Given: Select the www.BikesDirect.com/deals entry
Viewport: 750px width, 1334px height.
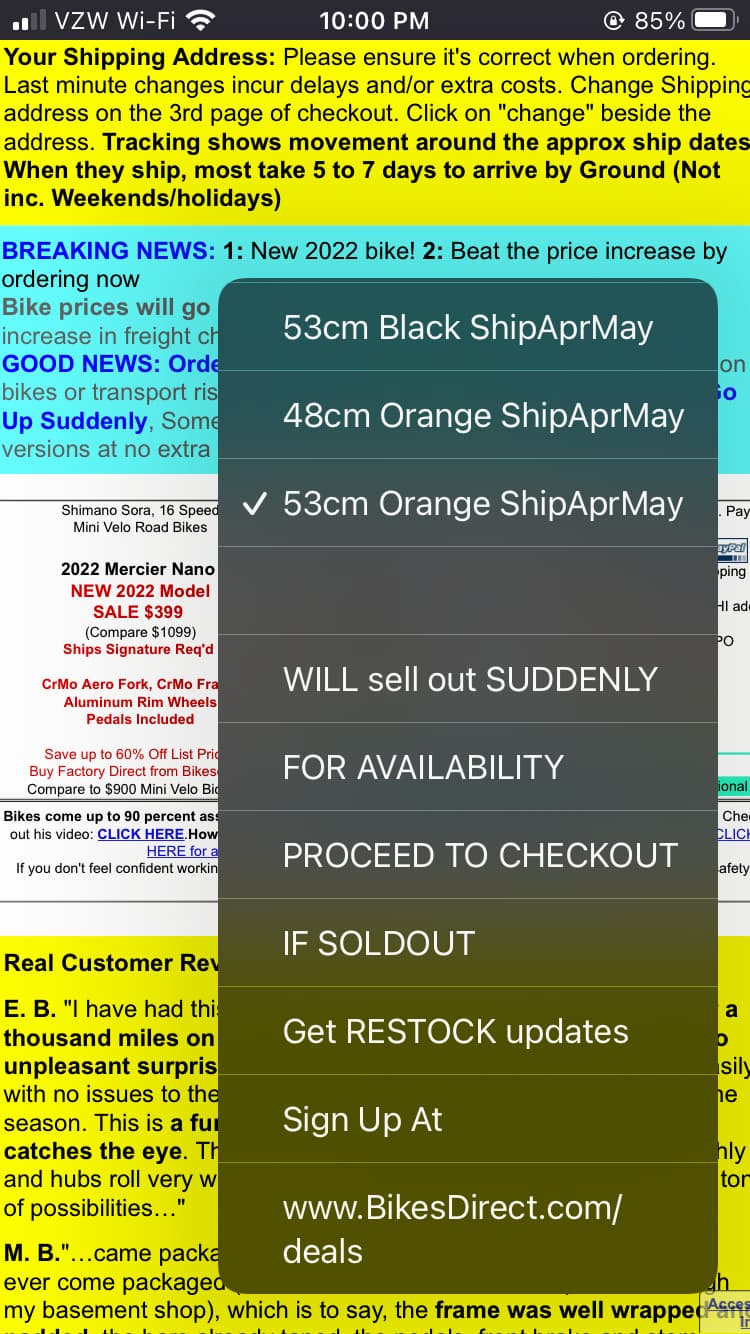Looking at the screenshot, I should tap(468, 1229).
